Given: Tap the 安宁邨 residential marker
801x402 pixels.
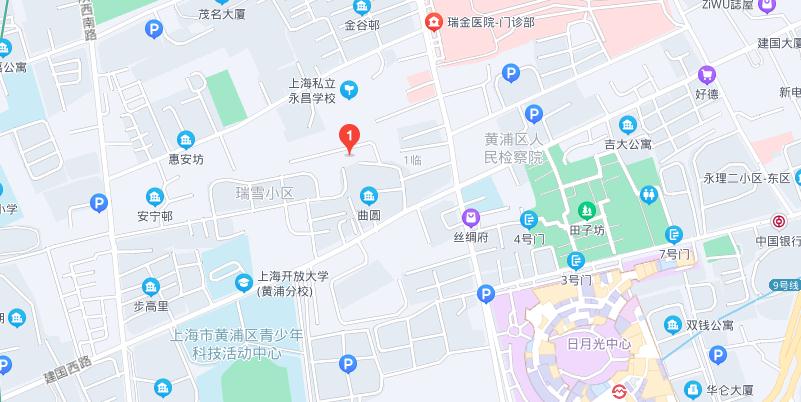Looking at the screenshot, I should coord(155,195).
